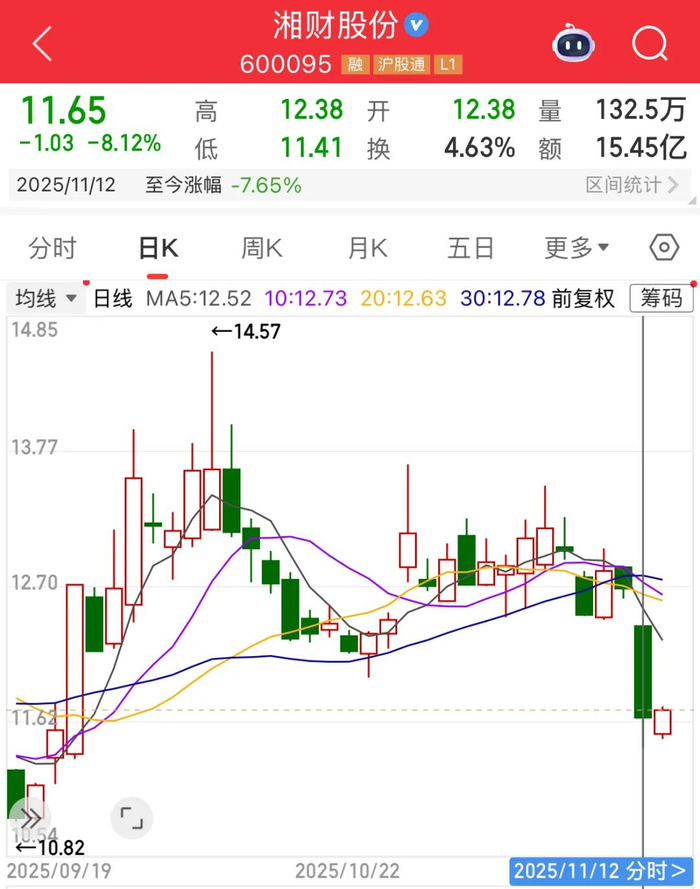Tap the 筹码 chip distribution button
This screenshot has width=700, height=889.
click(x=660, y=298)
